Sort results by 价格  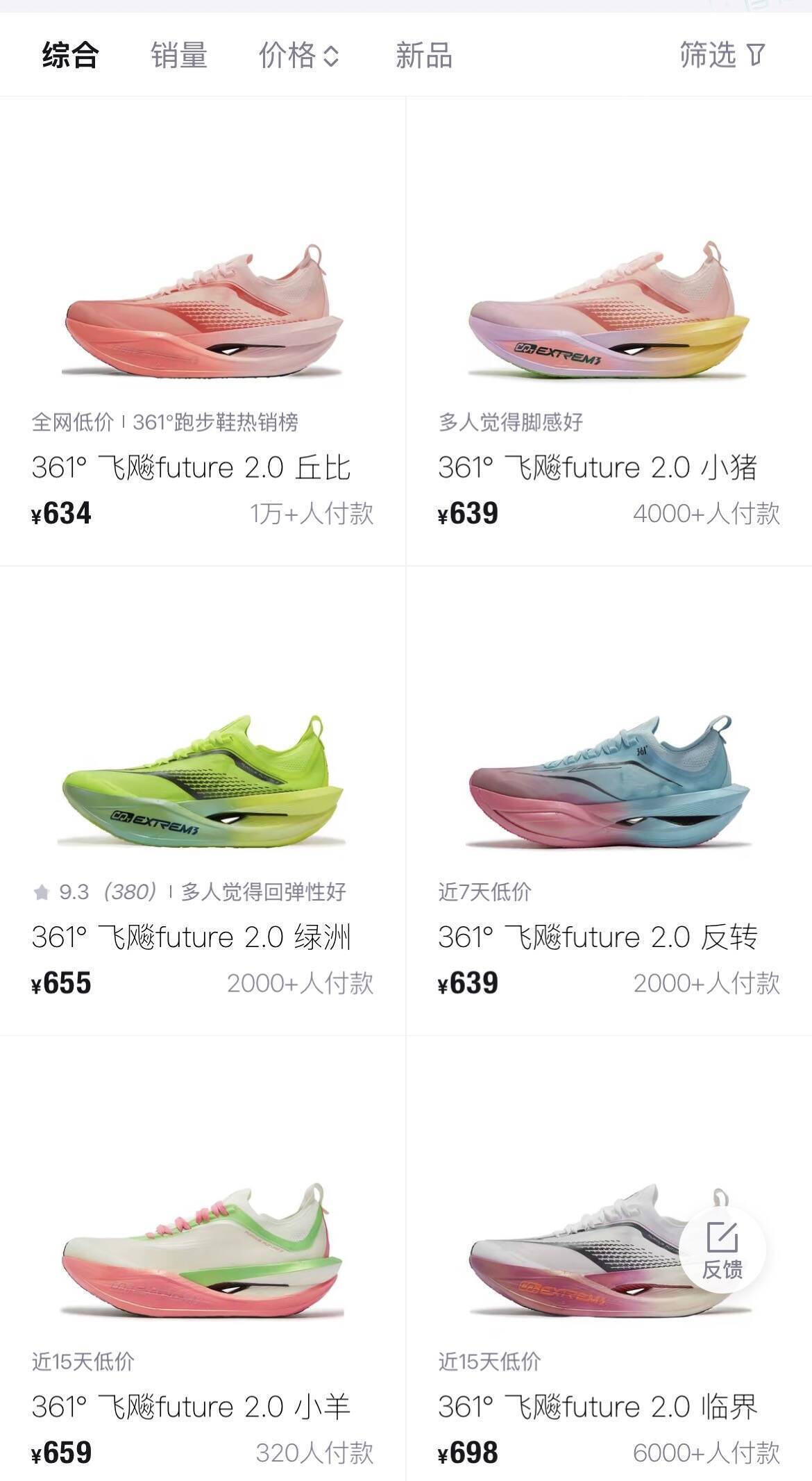tap(298, 56)
